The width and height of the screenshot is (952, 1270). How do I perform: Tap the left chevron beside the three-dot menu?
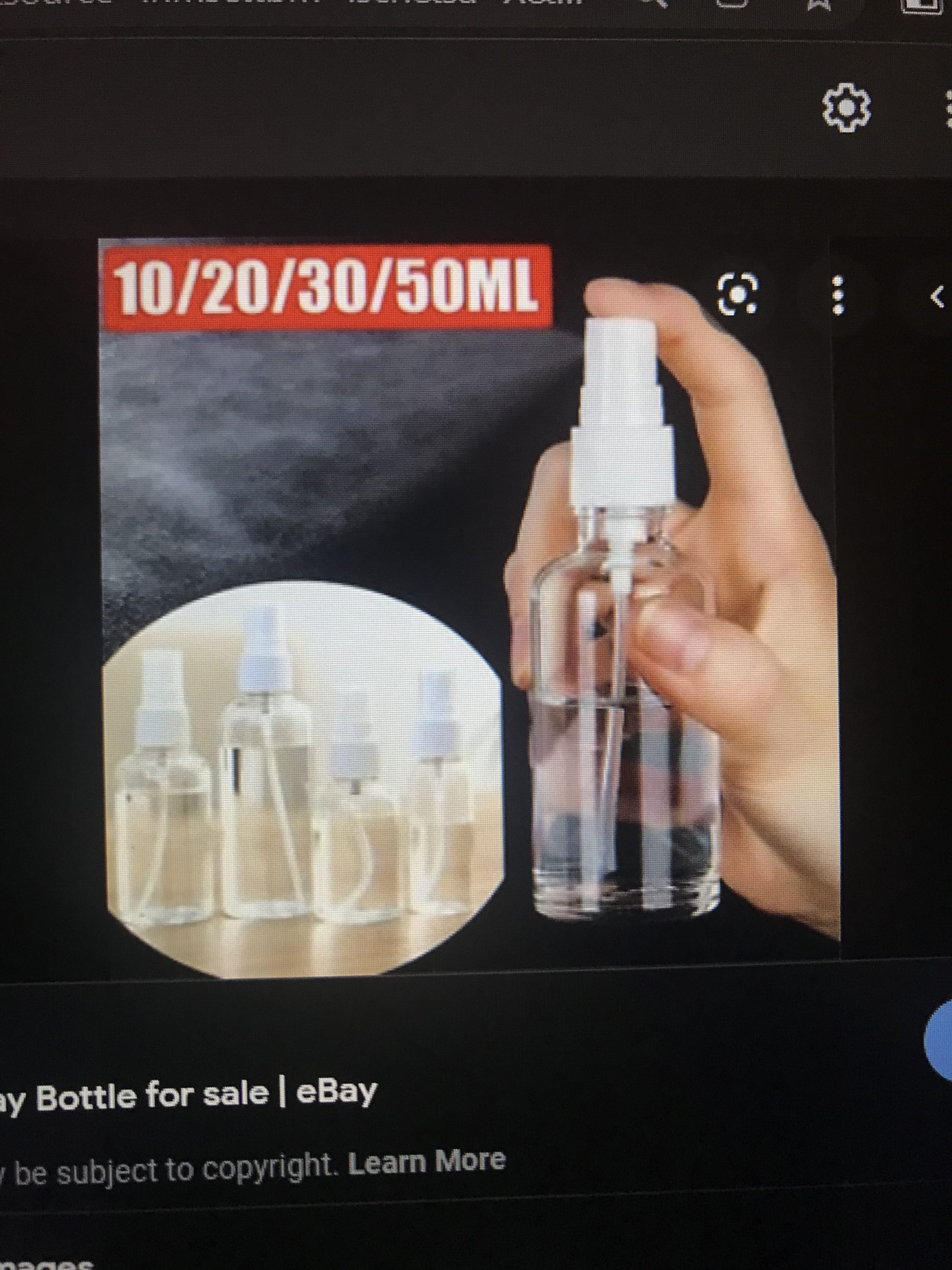point(937,297)
